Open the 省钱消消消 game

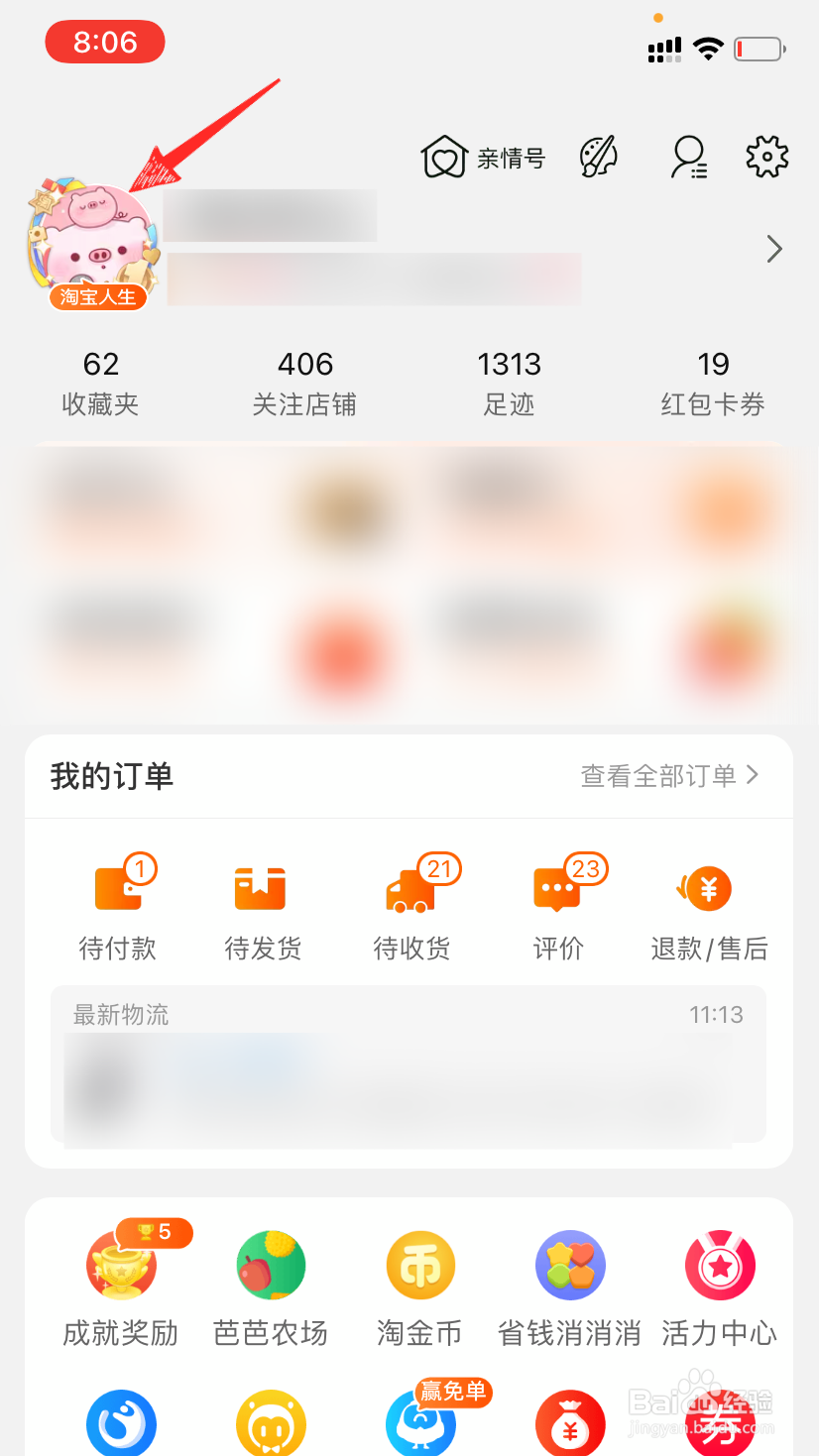[569, 1286]
